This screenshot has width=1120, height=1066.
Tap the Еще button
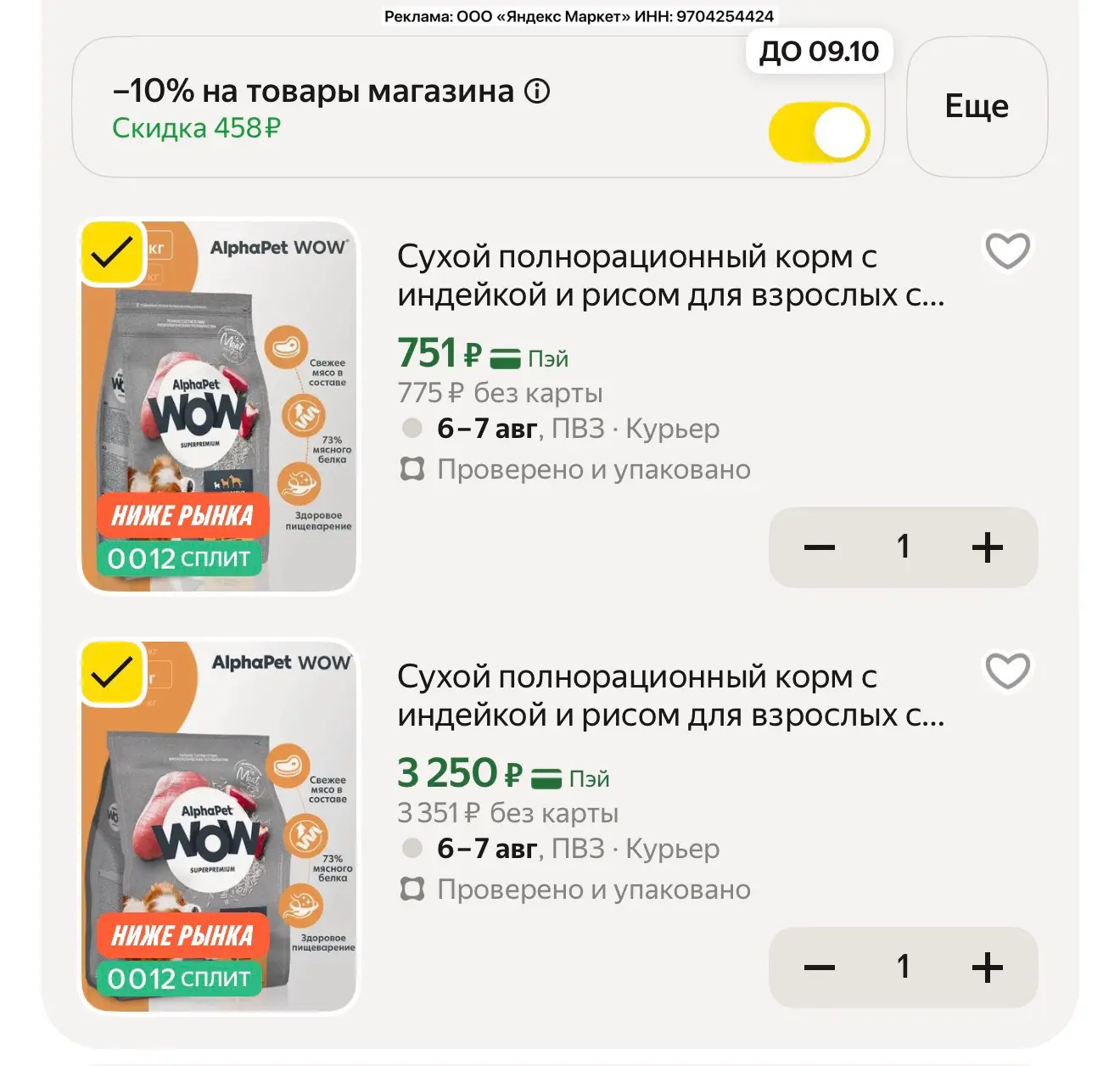[x=977, y=107]
